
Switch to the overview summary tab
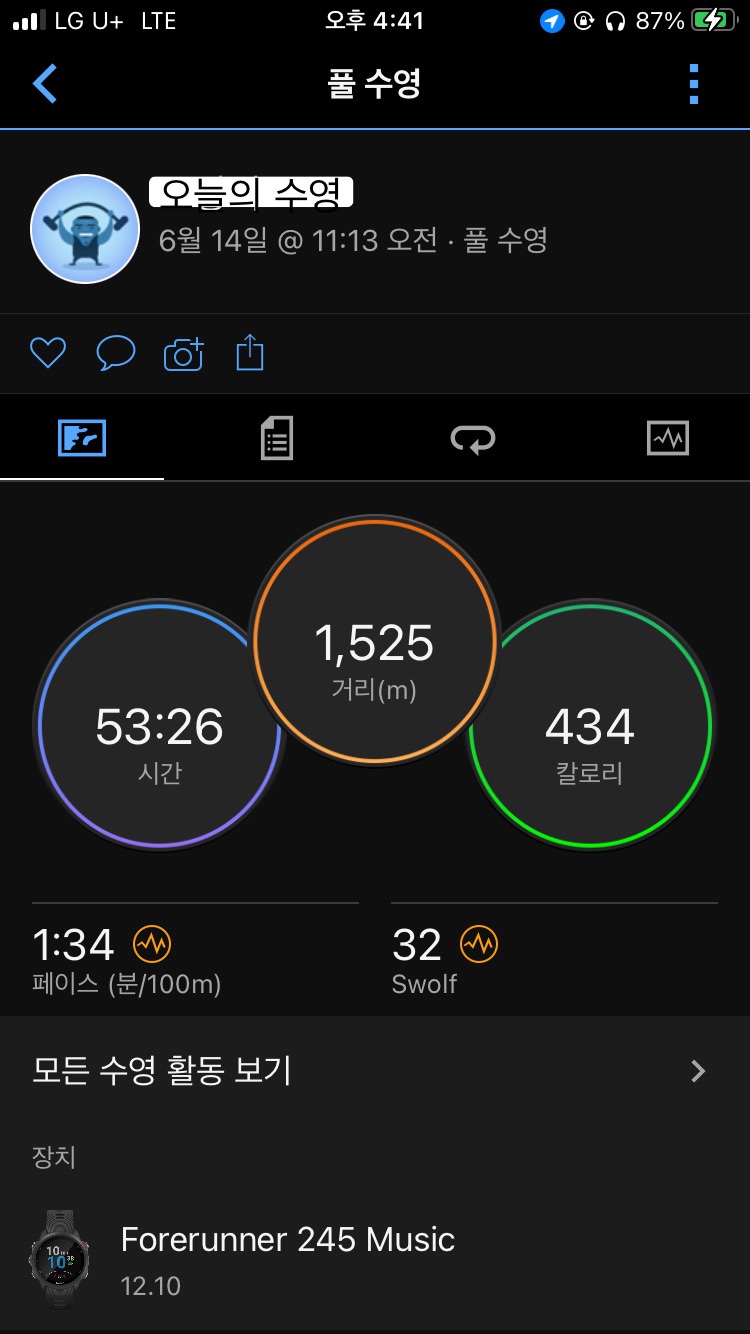82,438
